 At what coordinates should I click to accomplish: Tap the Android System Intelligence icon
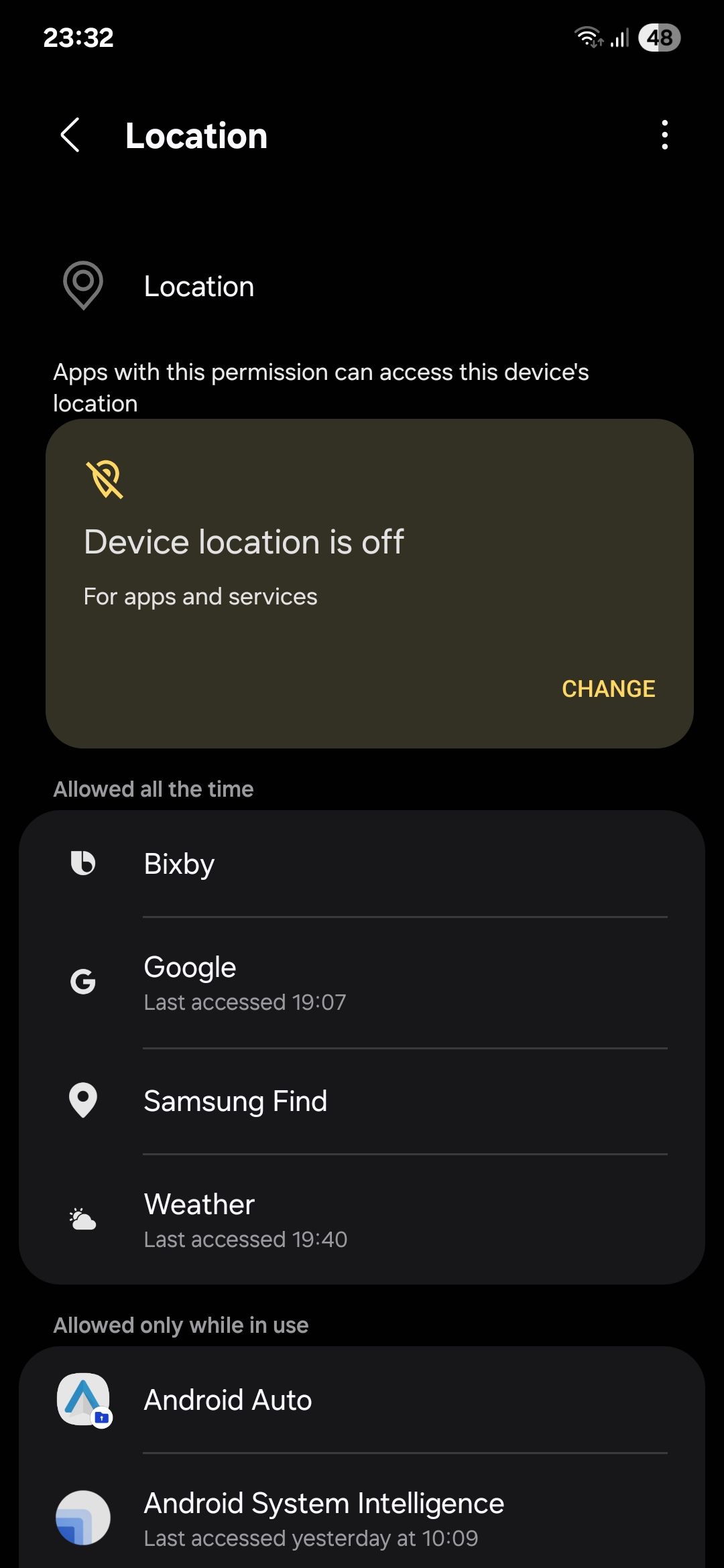[x=83, y=1518]
